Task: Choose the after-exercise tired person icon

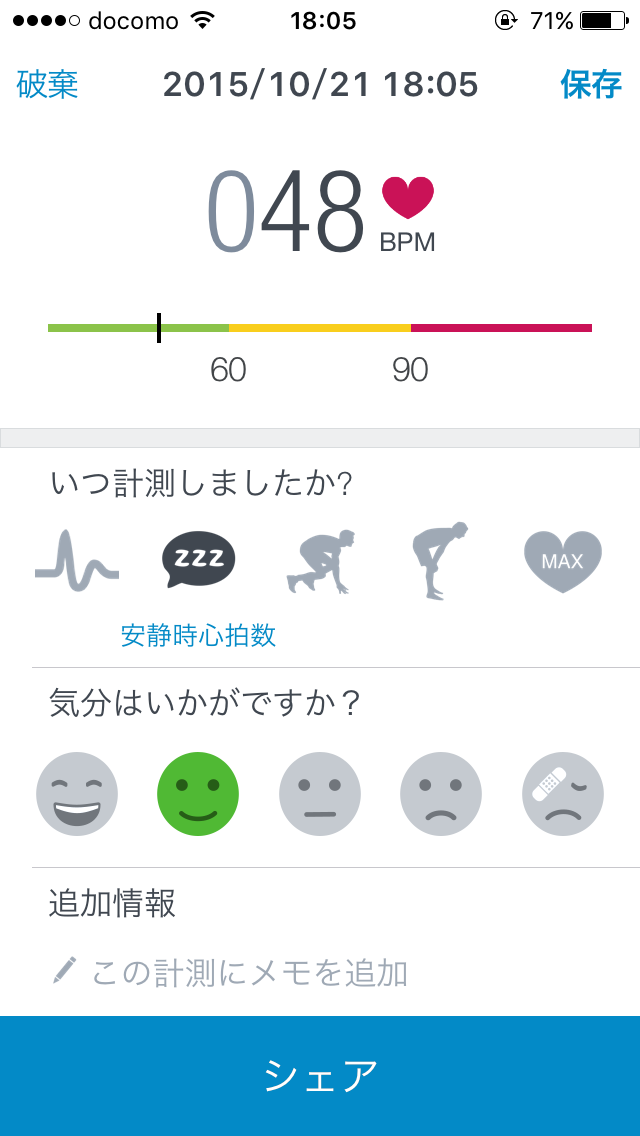Action: tap(440, 561)
